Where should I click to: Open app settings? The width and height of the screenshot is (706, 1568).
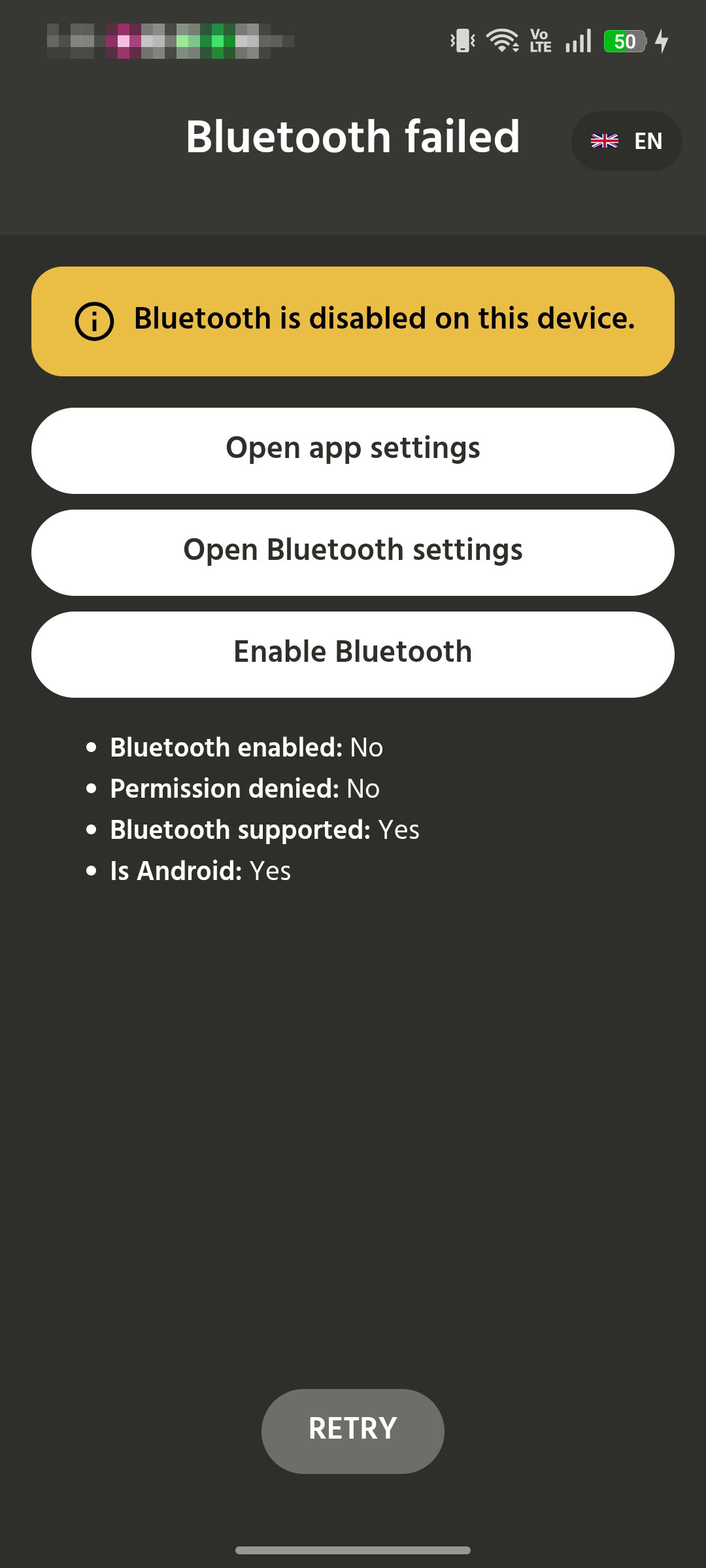pyautogui.click(x=353, y=450)
